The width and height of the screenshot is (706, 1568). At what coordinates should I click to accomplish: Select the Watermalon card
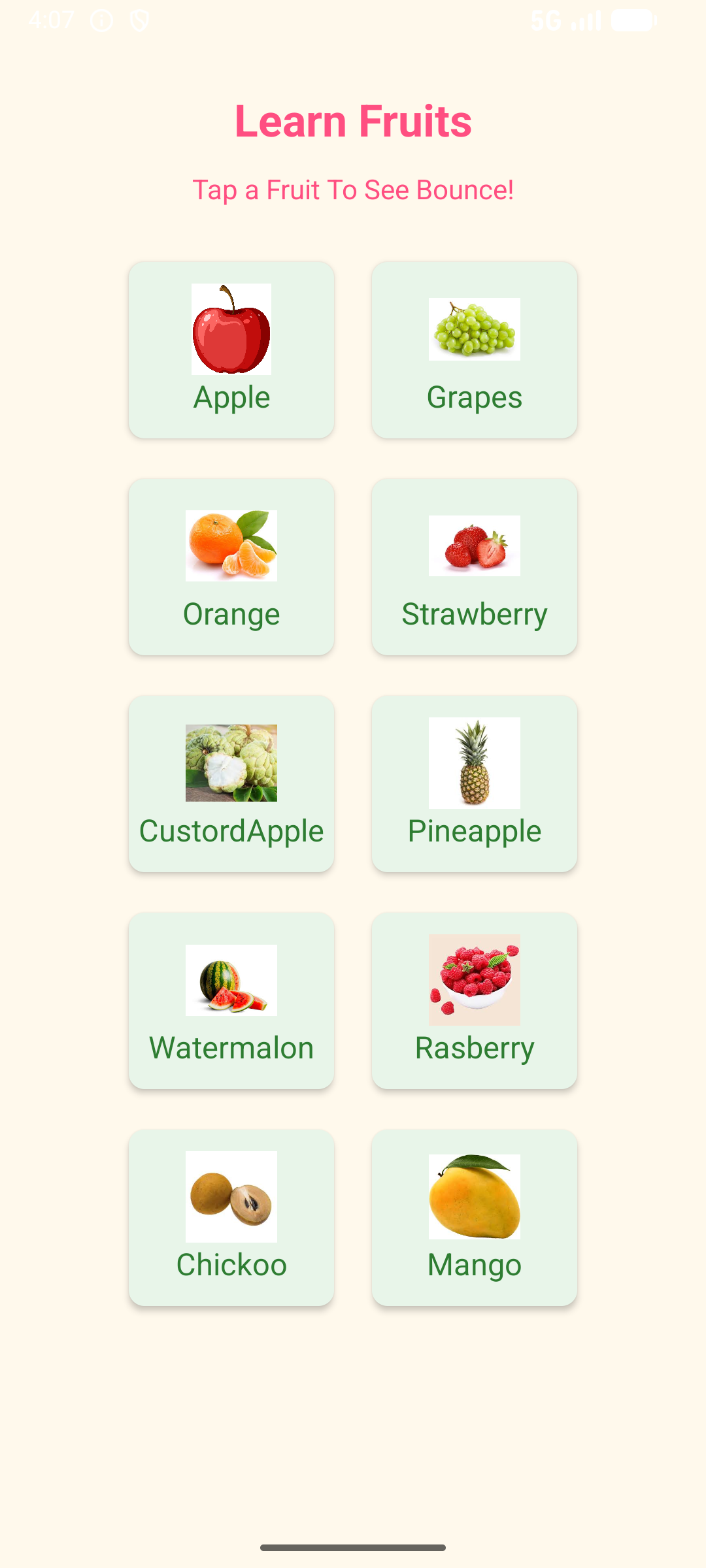tap(231, 1001)
